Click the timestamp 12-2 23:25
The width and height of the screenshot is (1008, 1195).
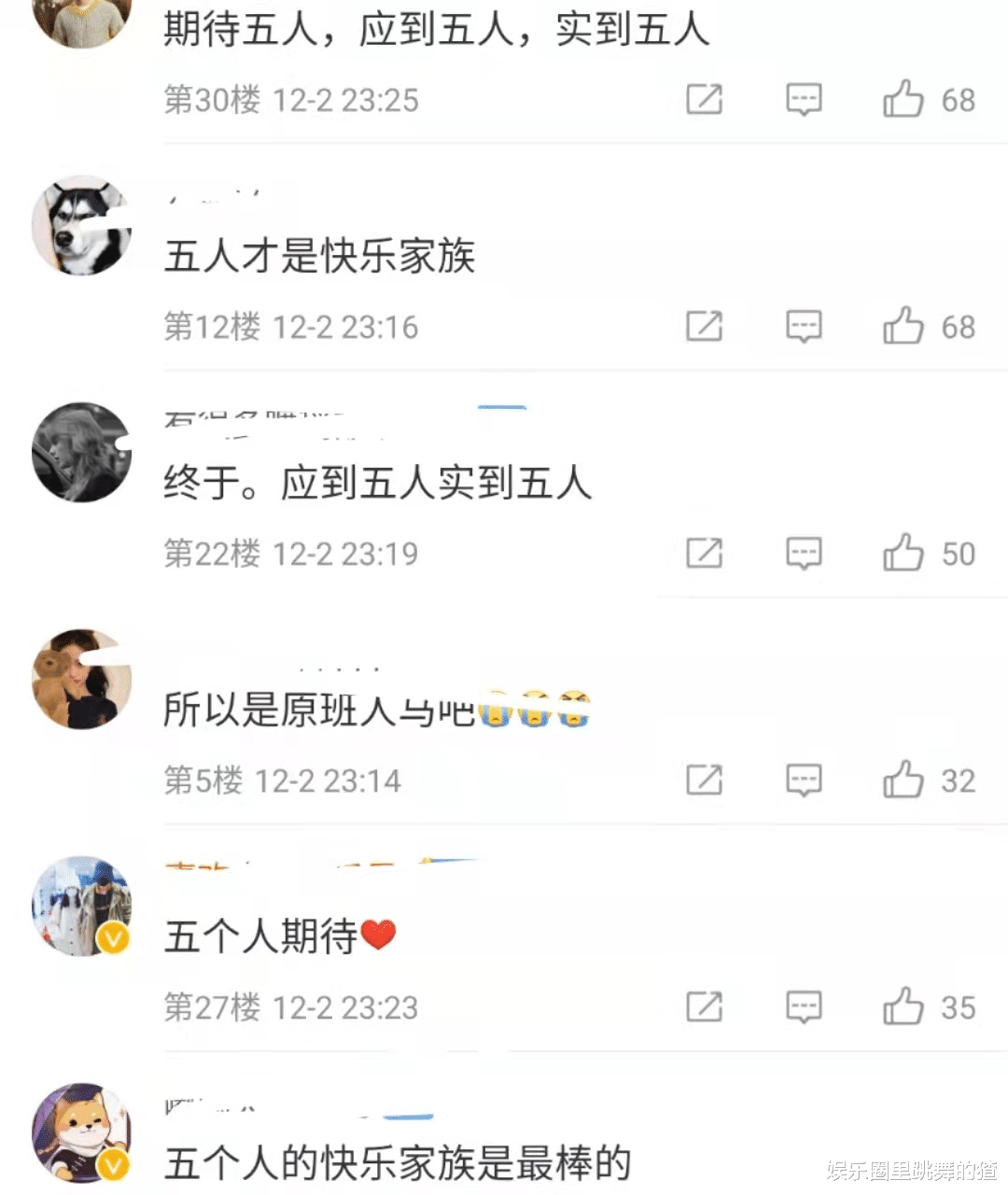pyautogui.click(x=345, y=99)
